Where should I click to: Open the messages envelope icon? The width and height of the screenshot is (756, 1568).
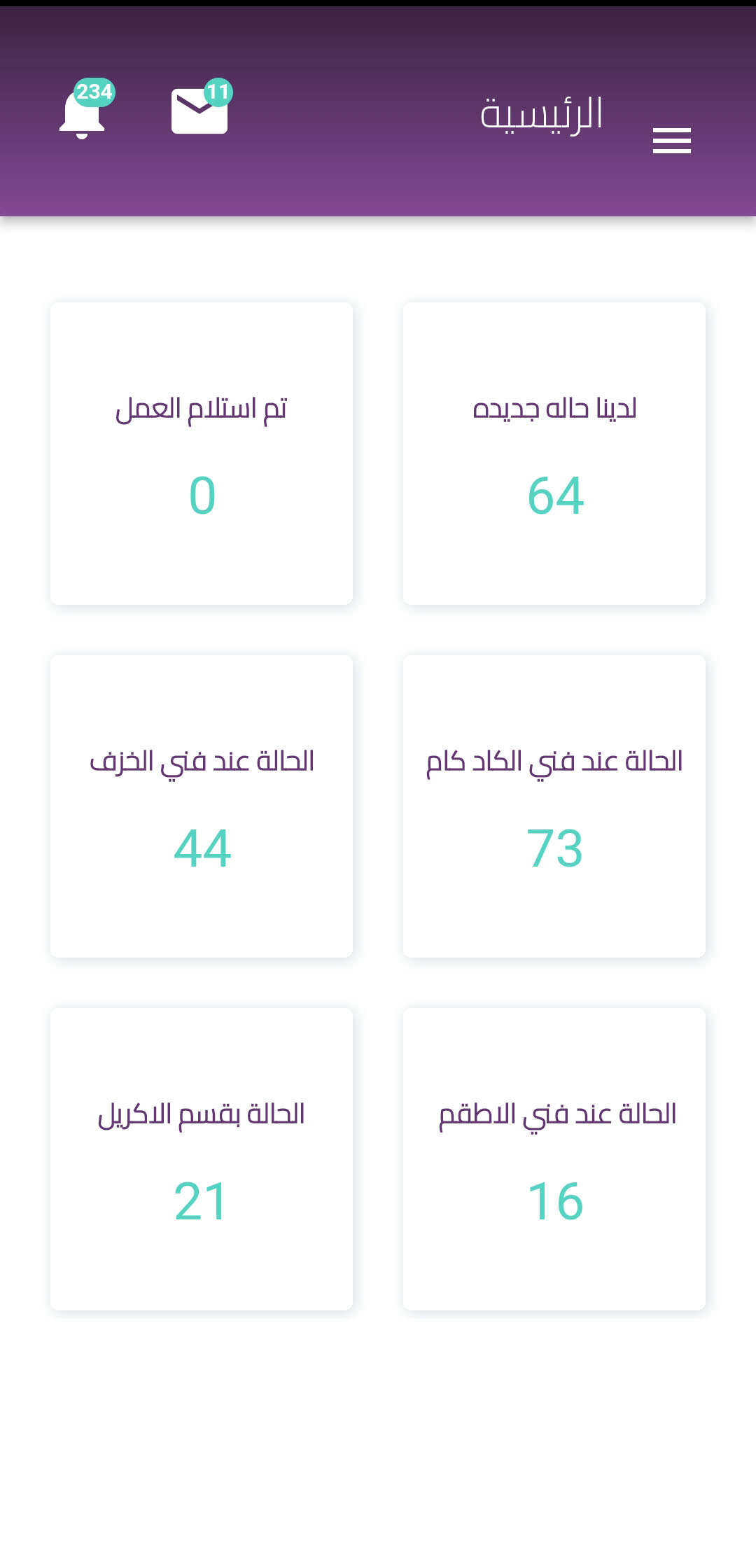[200, 109]
